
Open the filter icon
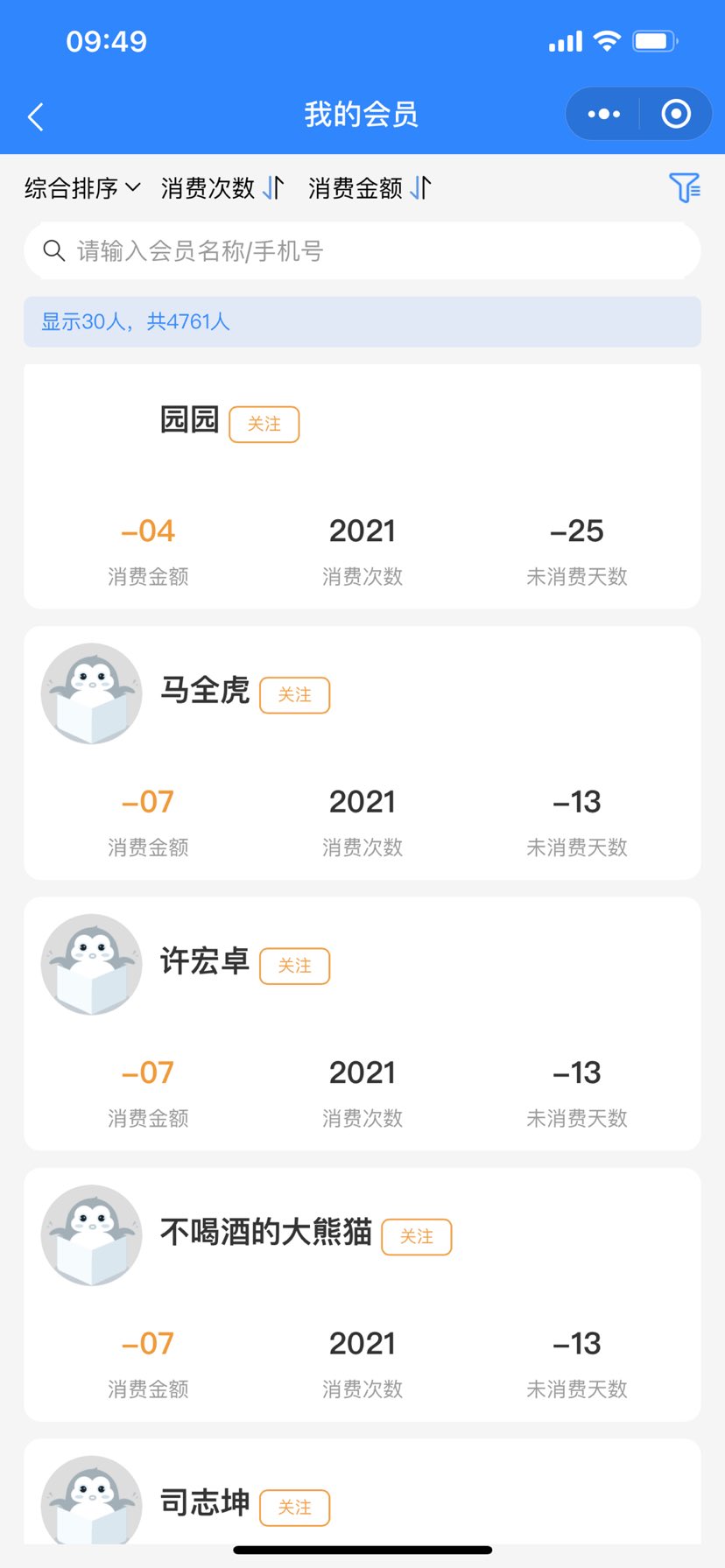pyautogui.click(x=684, y=187)
